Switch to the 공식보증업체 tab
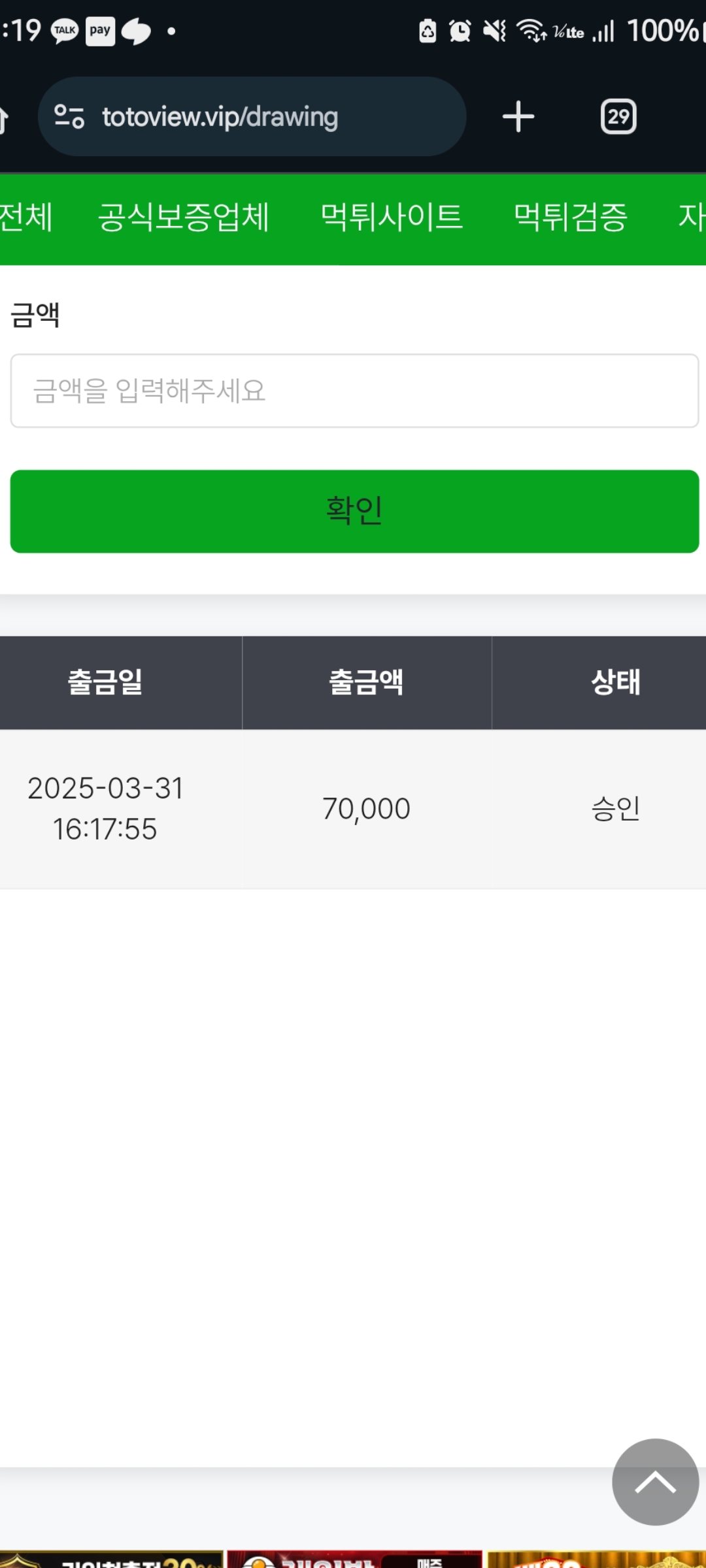Image resolution: width=706 pixels, height=1568 pixels. point(184,218)
